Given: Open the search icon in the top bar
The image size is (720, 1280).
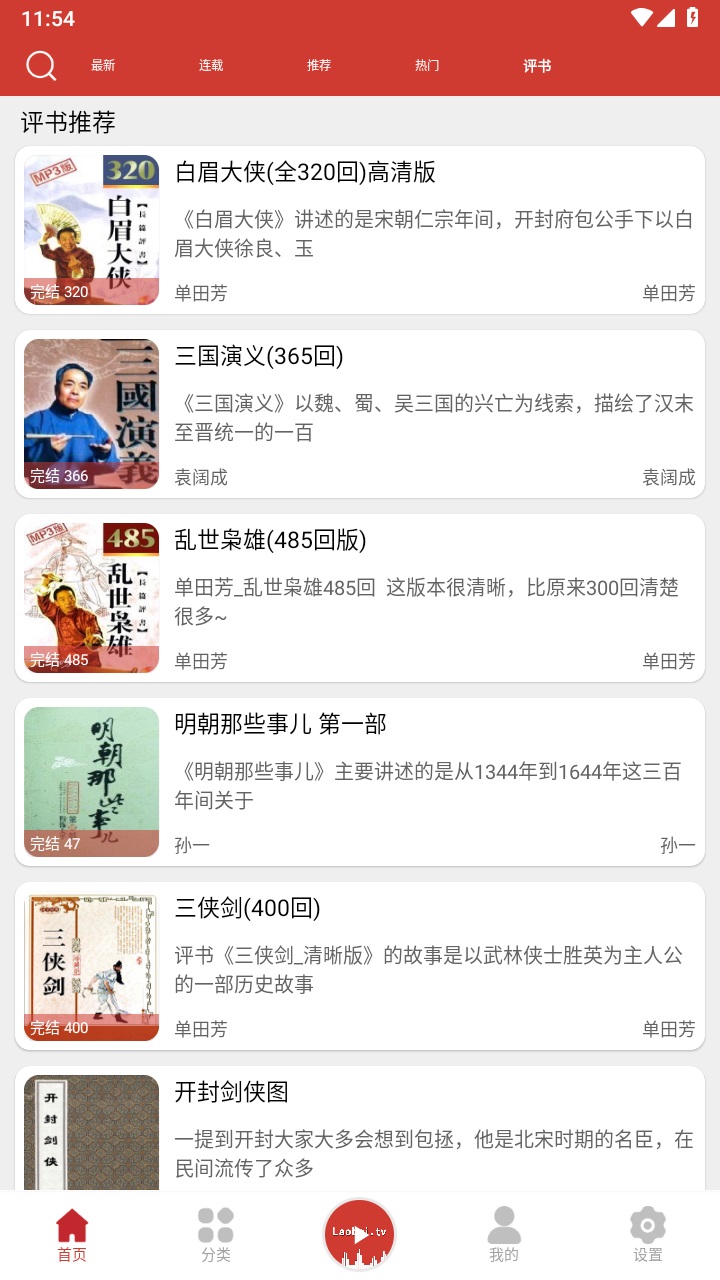Looking at the screenshot, I should point(40,64).
